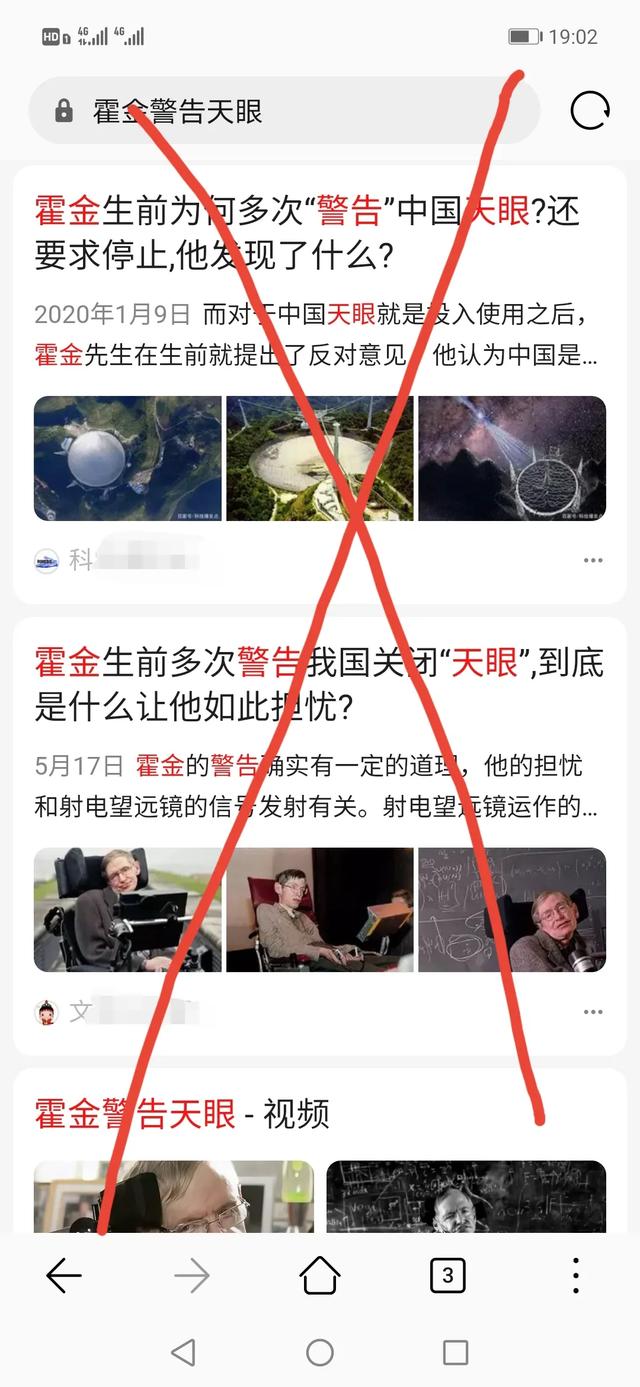640x1387 pixels.
Task: Open result 霍金生前为何多次"警告"中国天眼
Action: pos(307,234)
